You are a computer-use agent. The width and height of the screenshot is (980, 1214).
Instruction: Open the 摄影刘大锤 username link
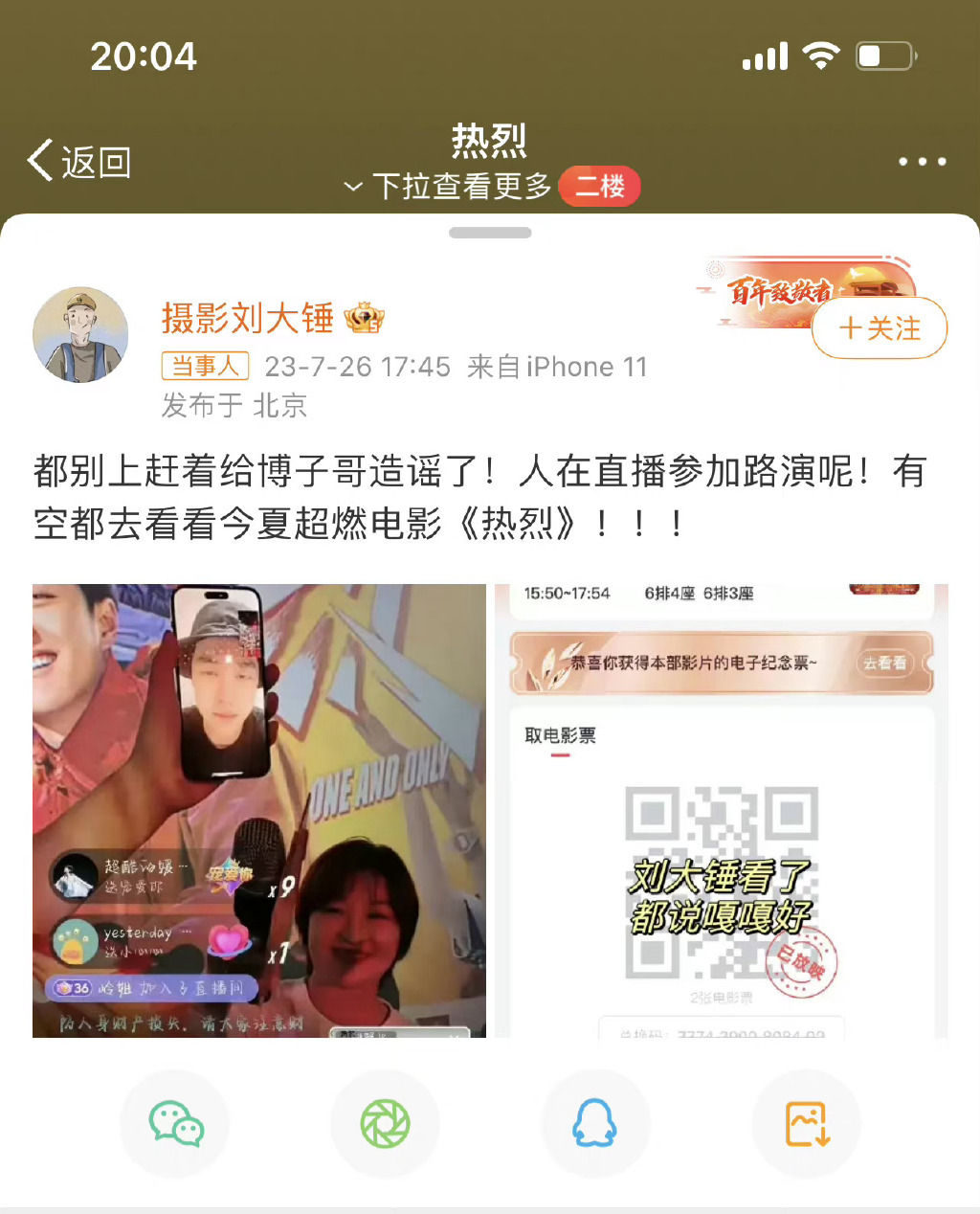point(247,318)
